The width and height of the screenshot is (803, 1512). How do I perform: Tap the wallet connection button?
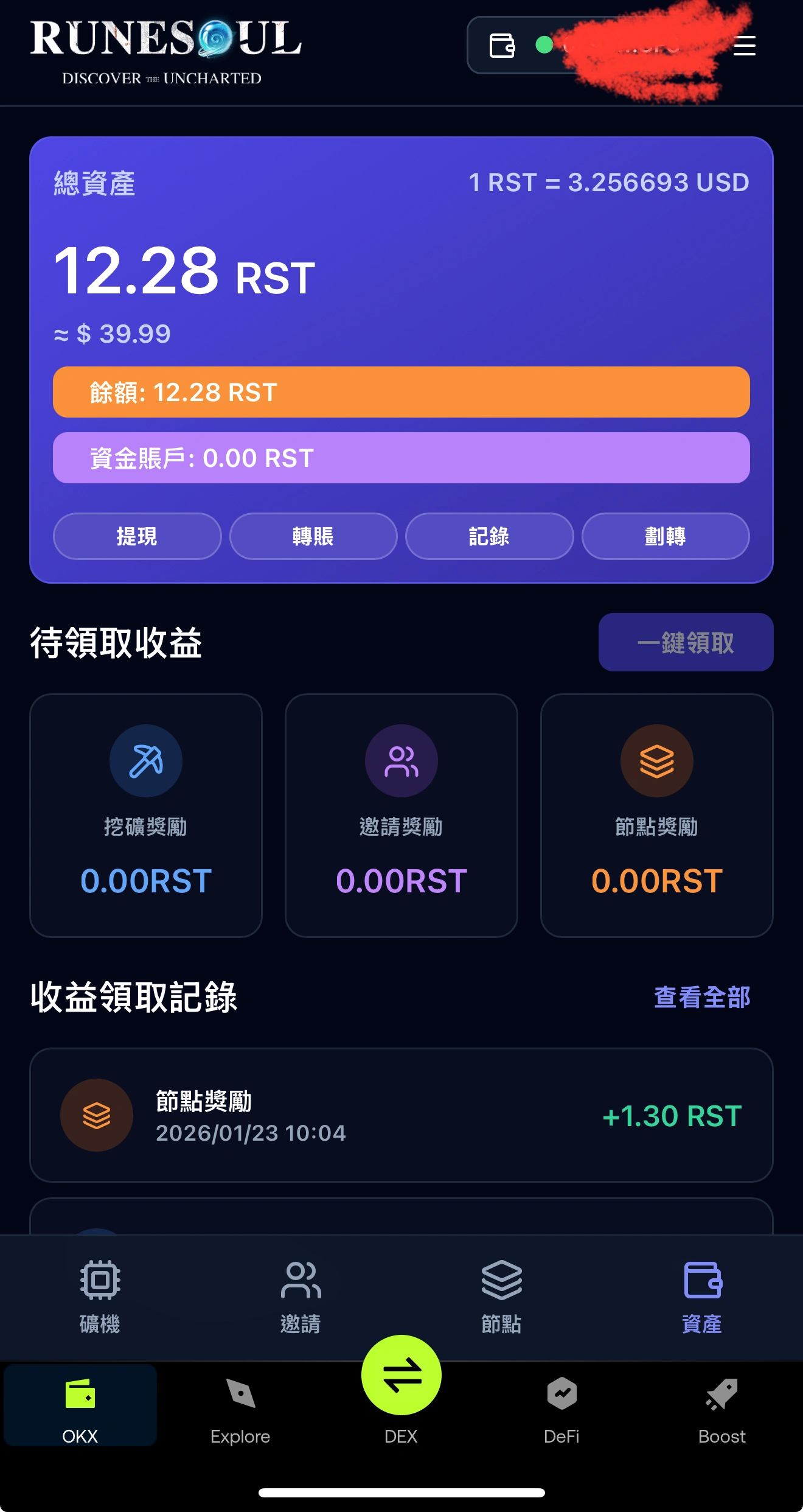point(584,46)
